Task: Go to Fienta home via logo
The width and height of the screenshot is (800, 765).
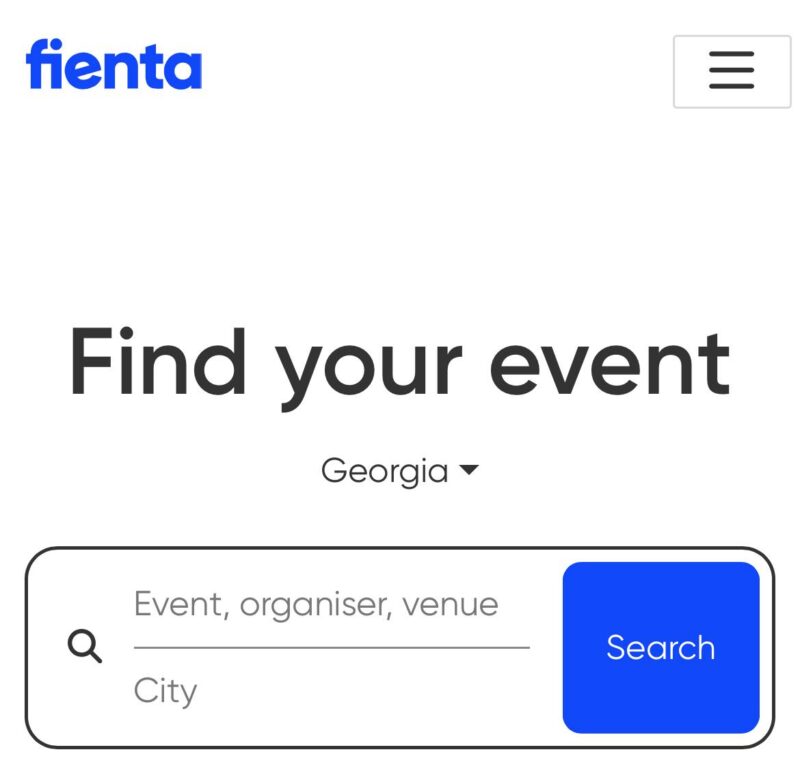Action: point(114,65)
